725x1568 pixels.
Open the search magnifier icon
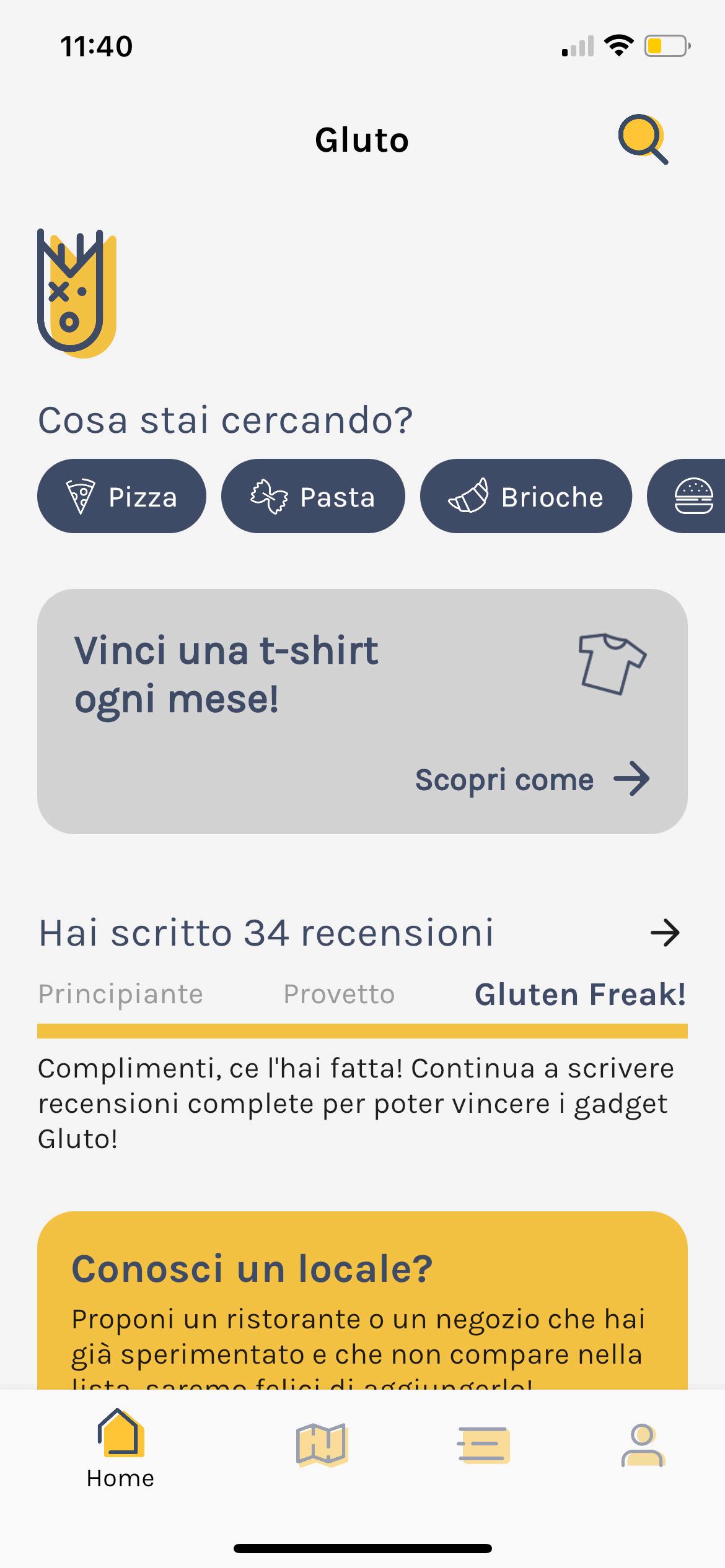click(x=643, y=139)
